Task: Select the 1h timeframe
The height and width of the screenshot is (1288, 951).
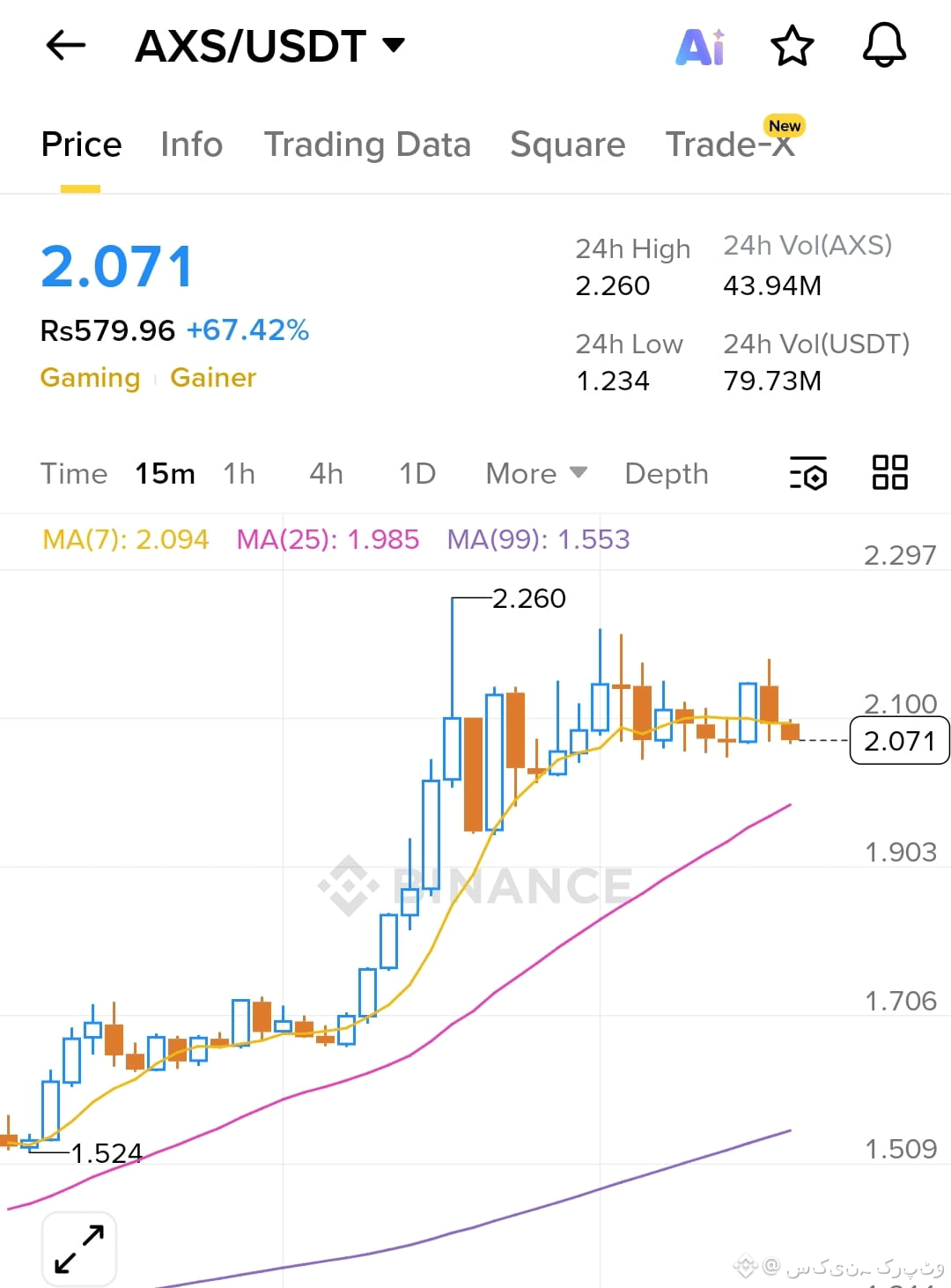Action: coord(239,474)
